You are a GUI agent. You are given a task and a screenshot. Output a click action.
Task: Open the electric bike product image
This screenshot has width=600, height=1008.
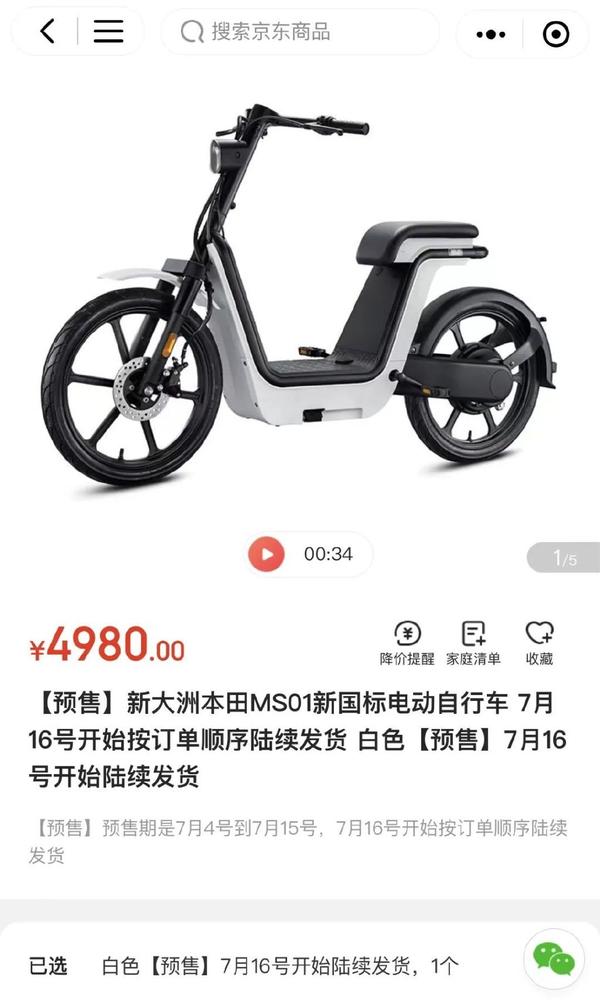coord(300,300)
